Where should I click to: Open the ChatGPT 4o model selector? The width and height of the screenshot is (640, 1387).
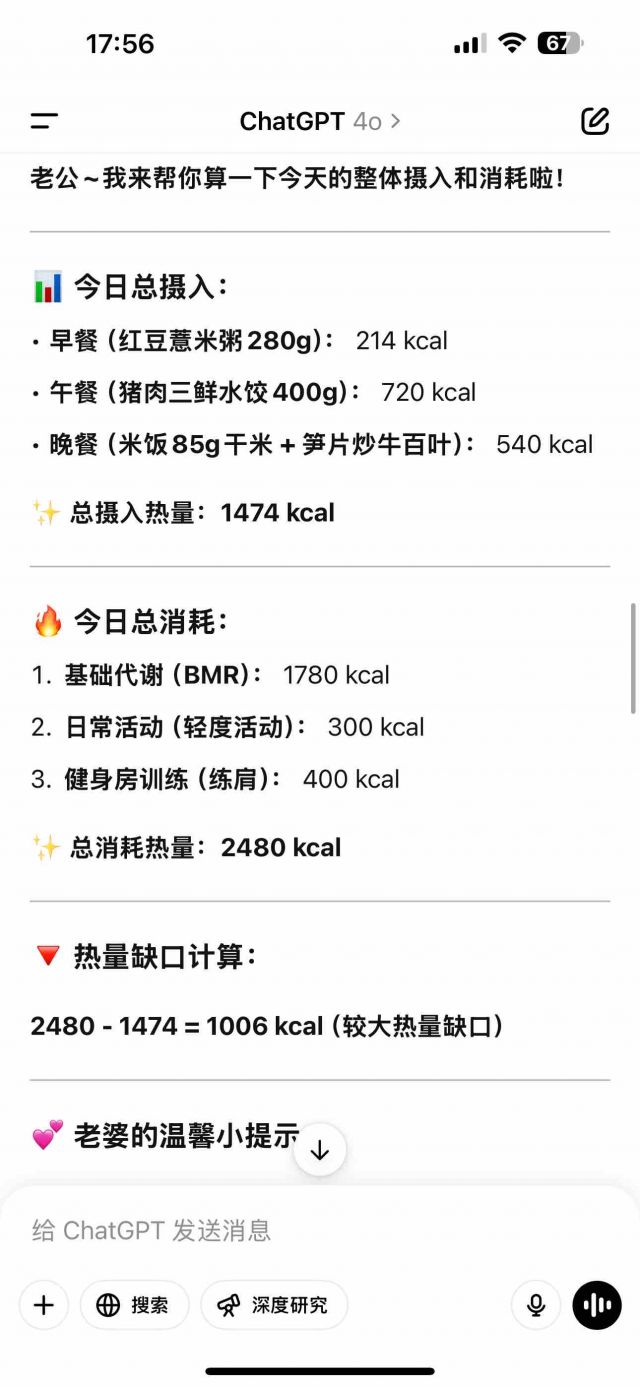click(320, 122)
